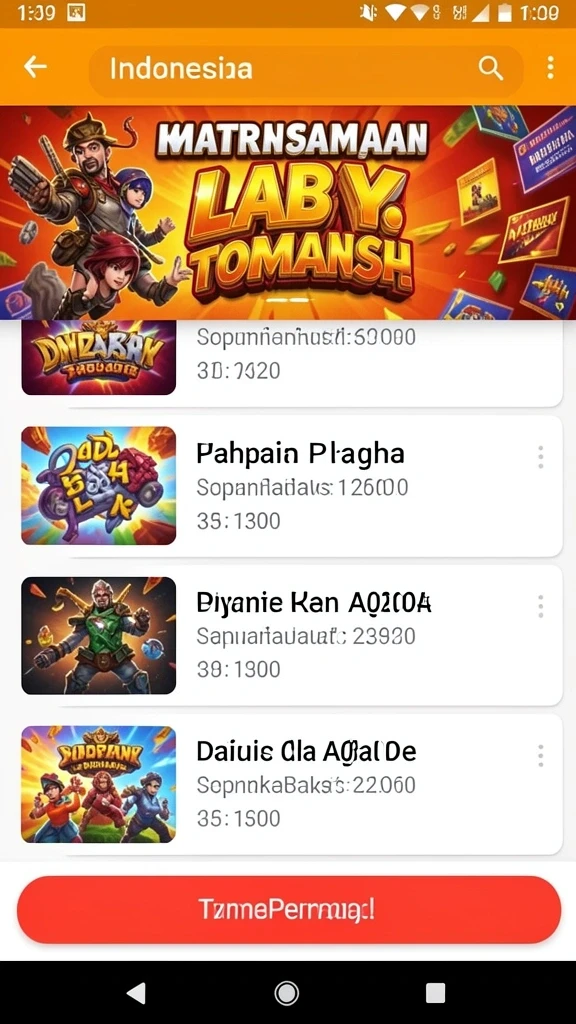The width and height of the screenshot is (576, 1024).
Task: Open the Pahpain Plagha game card
Action: click(291, 486)
